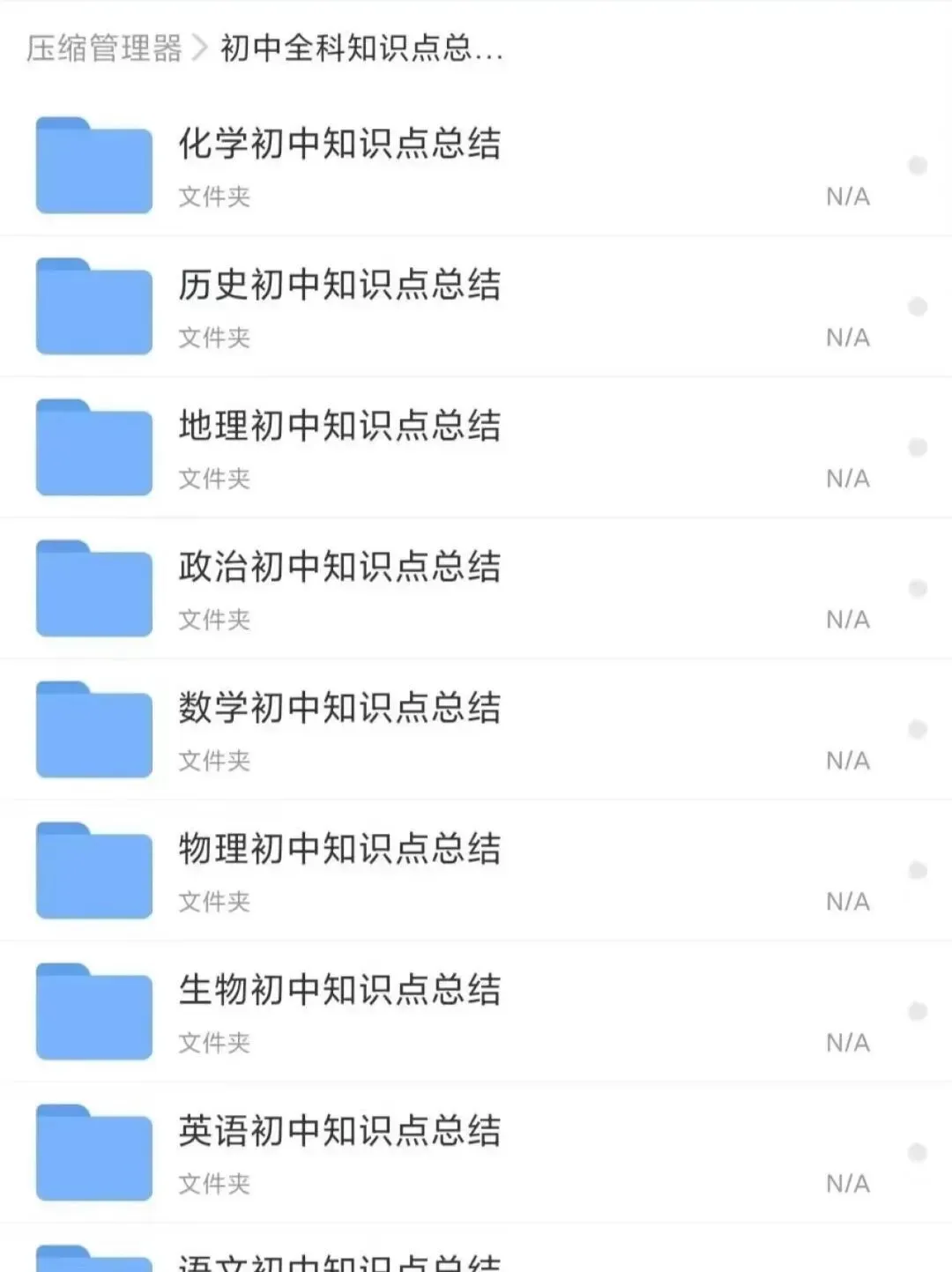Select the checkbox for 化学初中知识点总结

pyautogui.click(x=918, y=166)
